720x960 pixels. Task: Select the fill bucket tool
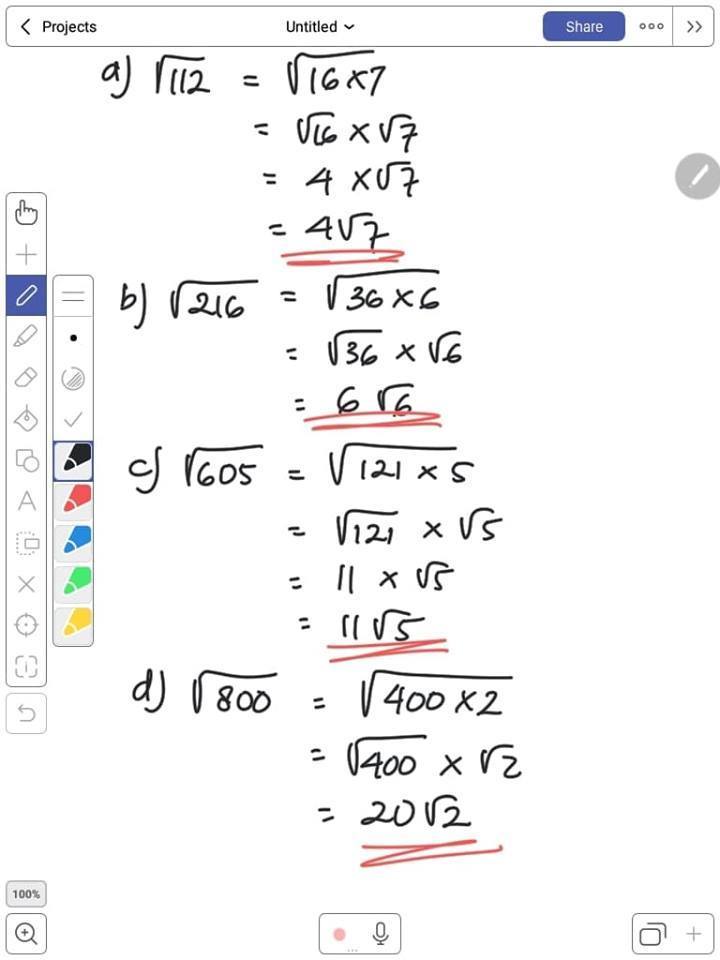coord(26,418)
